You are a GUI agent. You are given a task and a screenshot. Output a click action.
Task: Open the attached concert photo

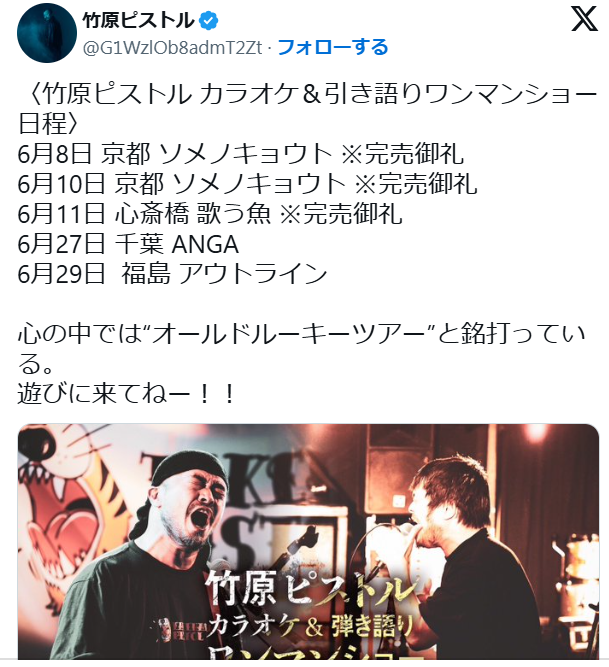coord(308,545)
